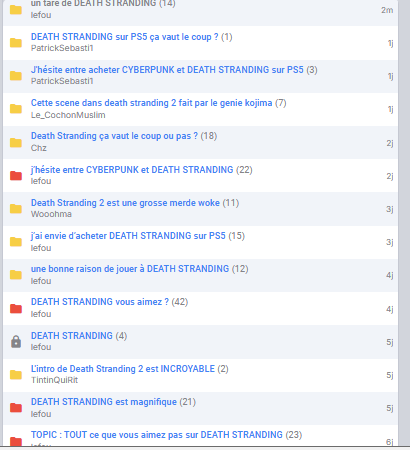Open topic 'J'hésite entre acheter CYBERPUNK et DEATH STRANDING sur PS5'

tap(167, 70)
